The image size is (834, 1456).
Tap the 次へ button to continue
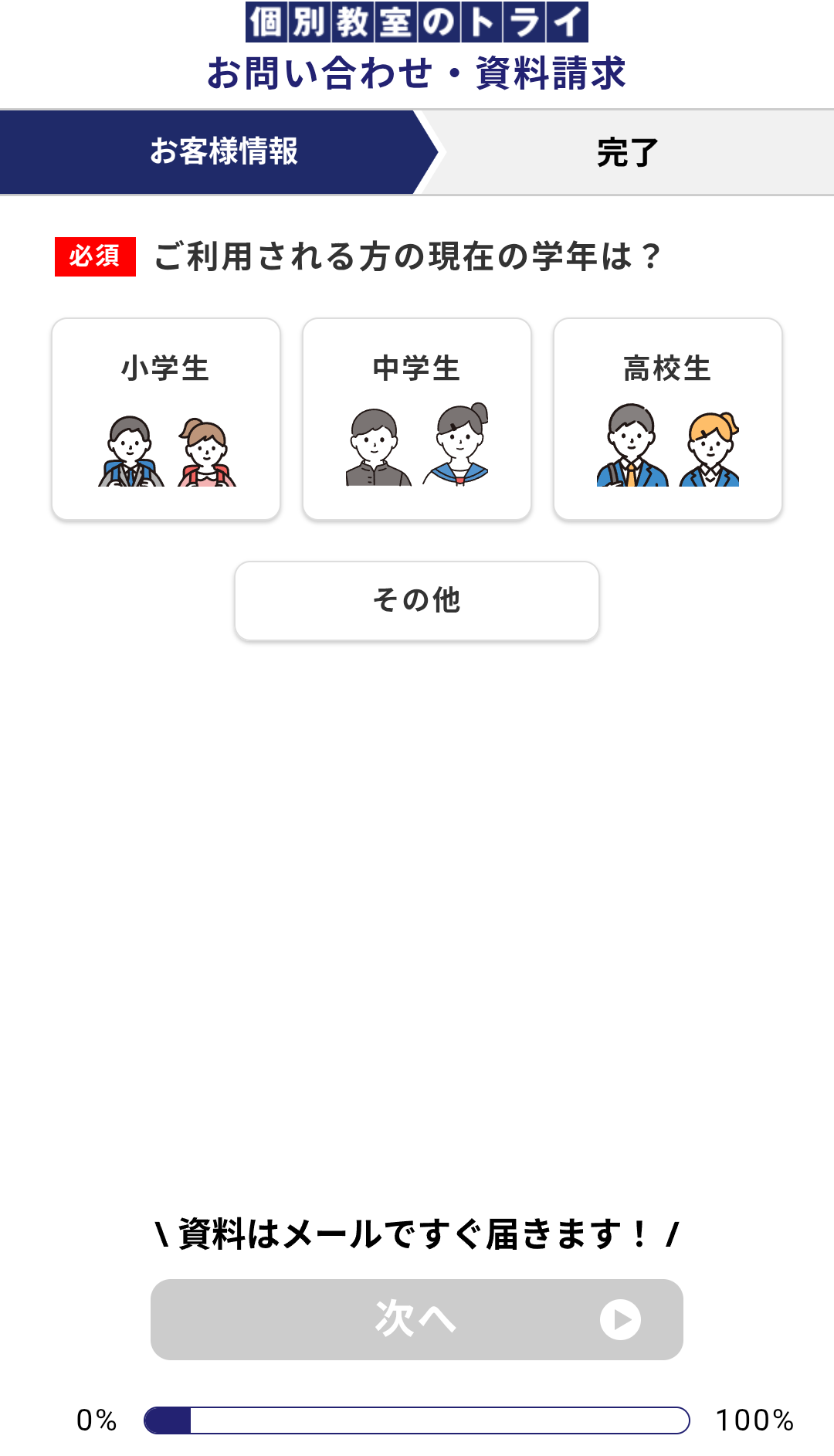[x=417, y=1319]
